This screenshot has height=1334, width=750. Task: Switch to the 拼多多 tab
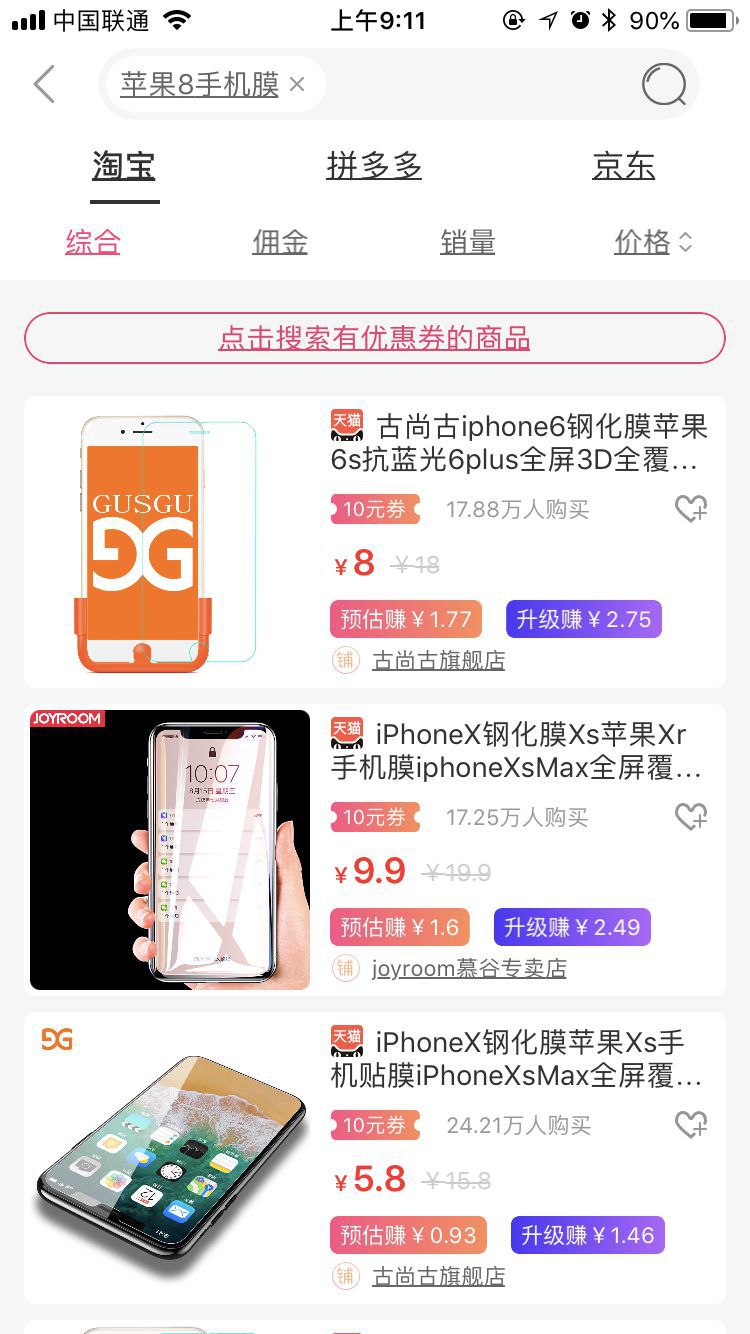pos(374,167)
